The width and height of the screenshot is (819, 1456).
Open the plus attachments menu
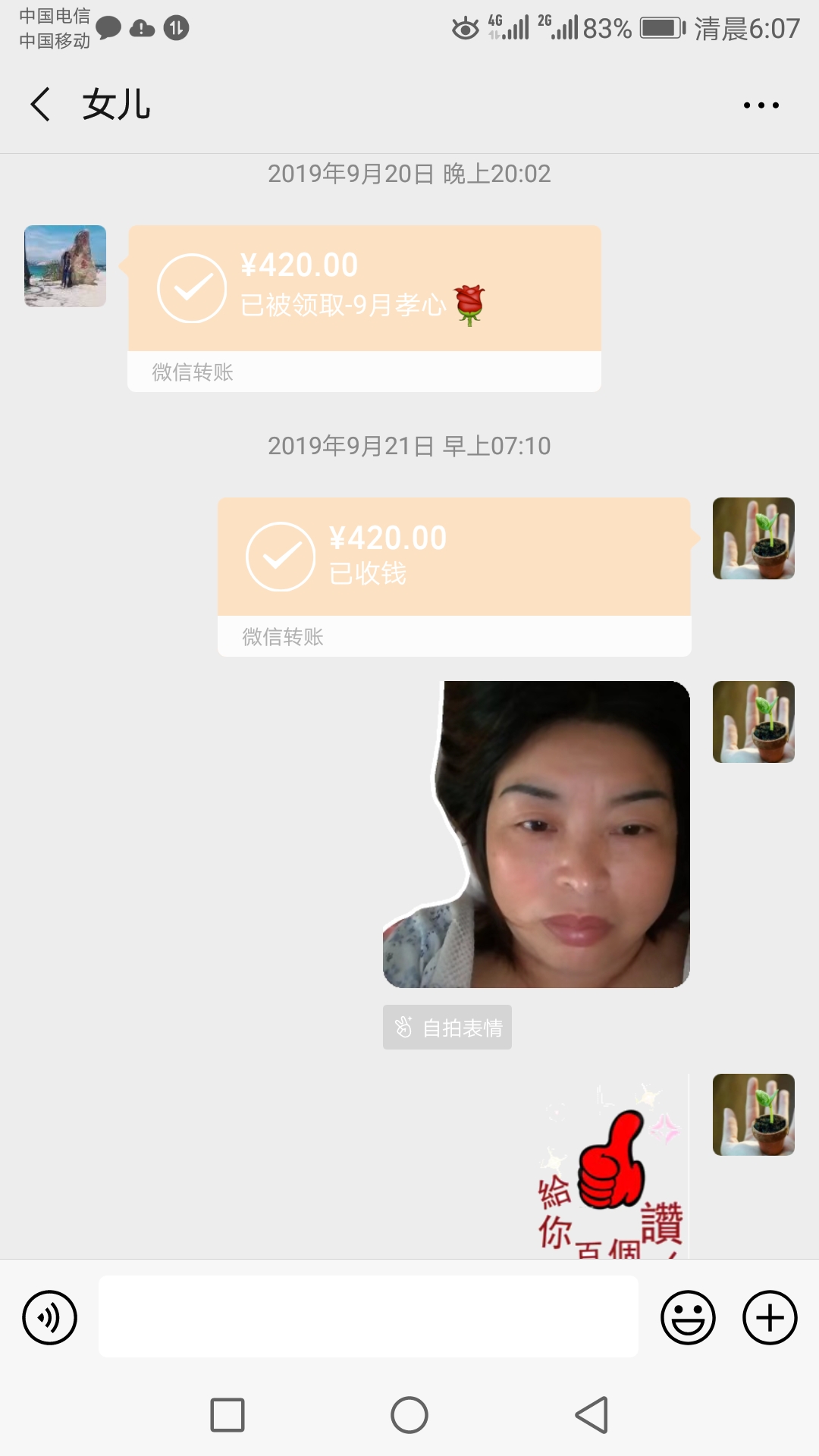click(770, 1317)
